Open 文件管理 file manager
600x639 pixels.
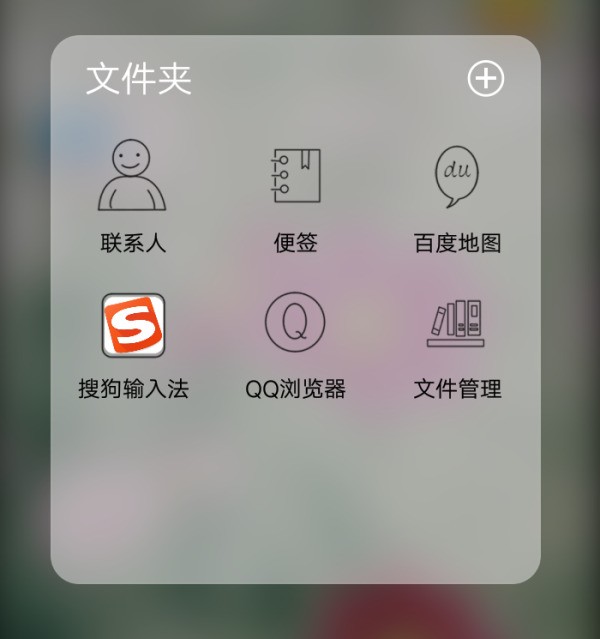456,323
